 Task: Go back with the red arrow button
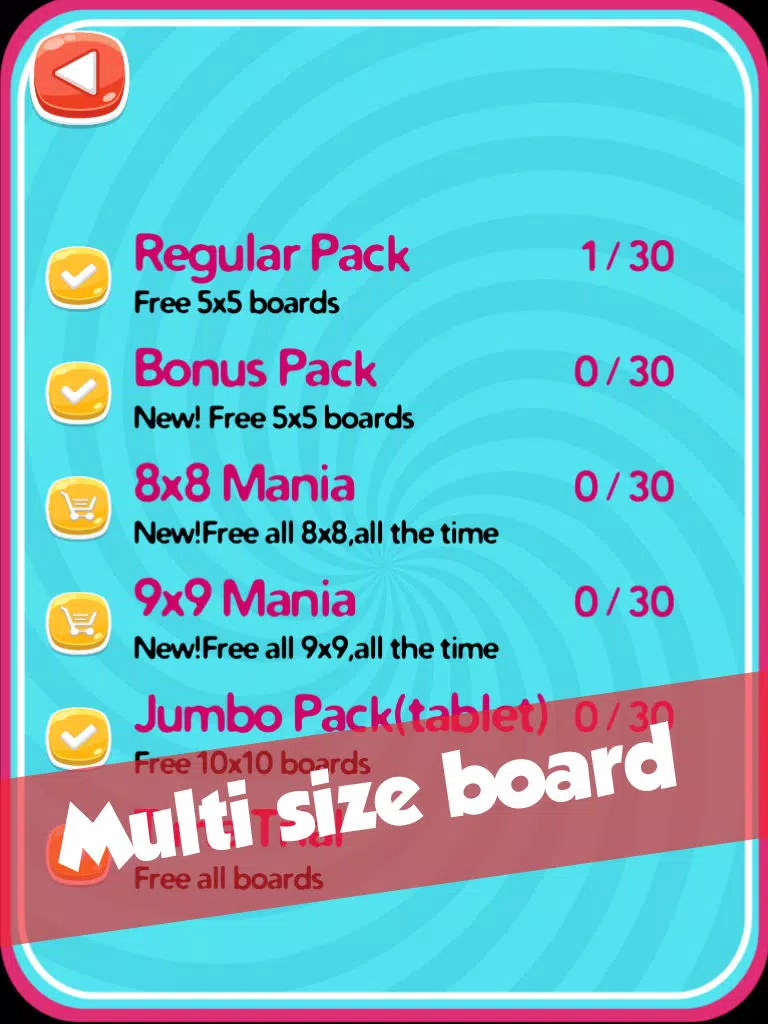[x=80, y=77]
